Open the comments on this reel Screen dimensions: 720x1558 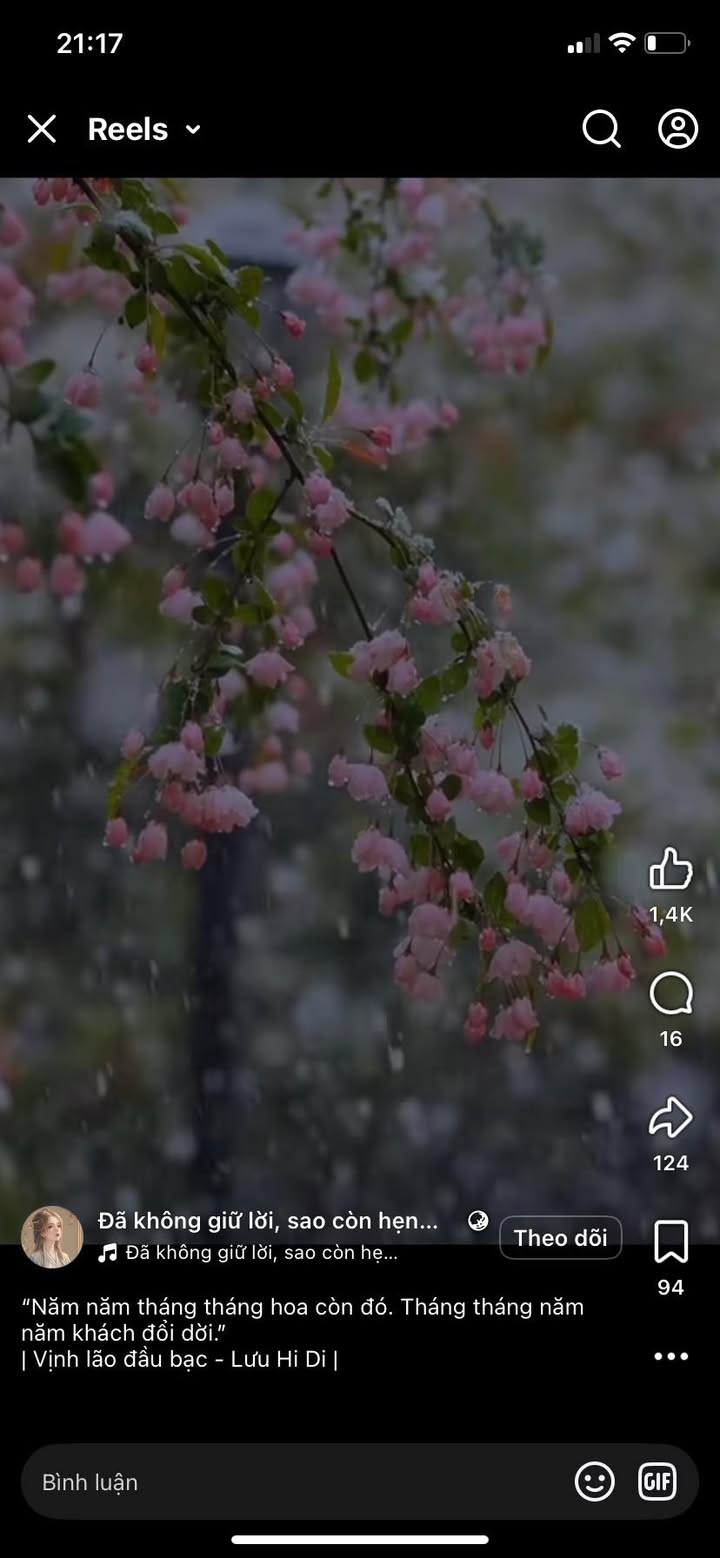(x=671, y=994)
